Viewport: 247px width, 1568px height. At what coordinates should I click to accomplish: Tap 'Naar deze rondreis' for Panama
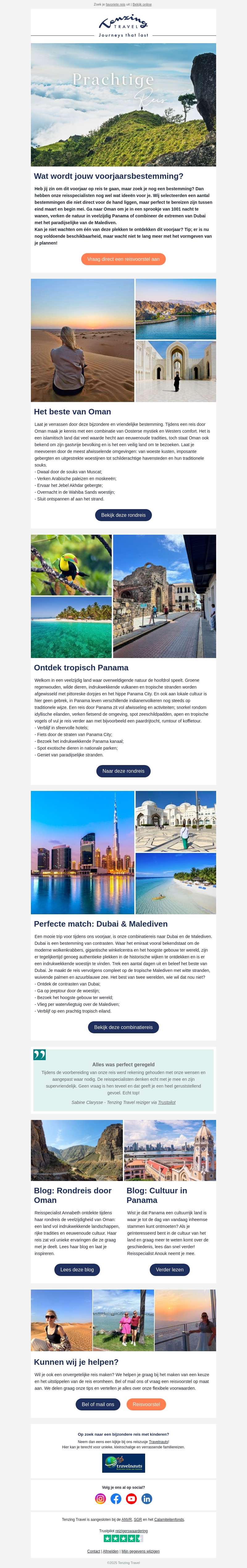pyautogui.click(x=123, y=771)
